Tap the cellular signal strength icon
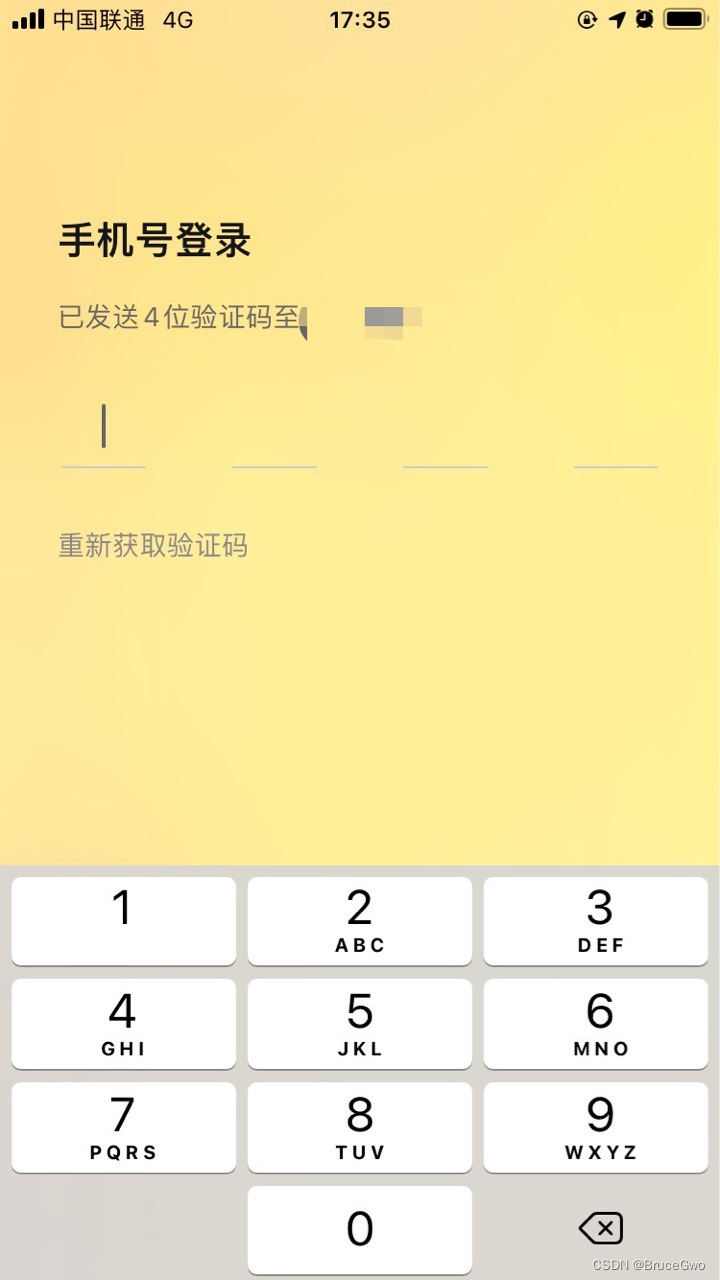The width and height of the screenshot is (720, 1280). (x=30, y=18)
